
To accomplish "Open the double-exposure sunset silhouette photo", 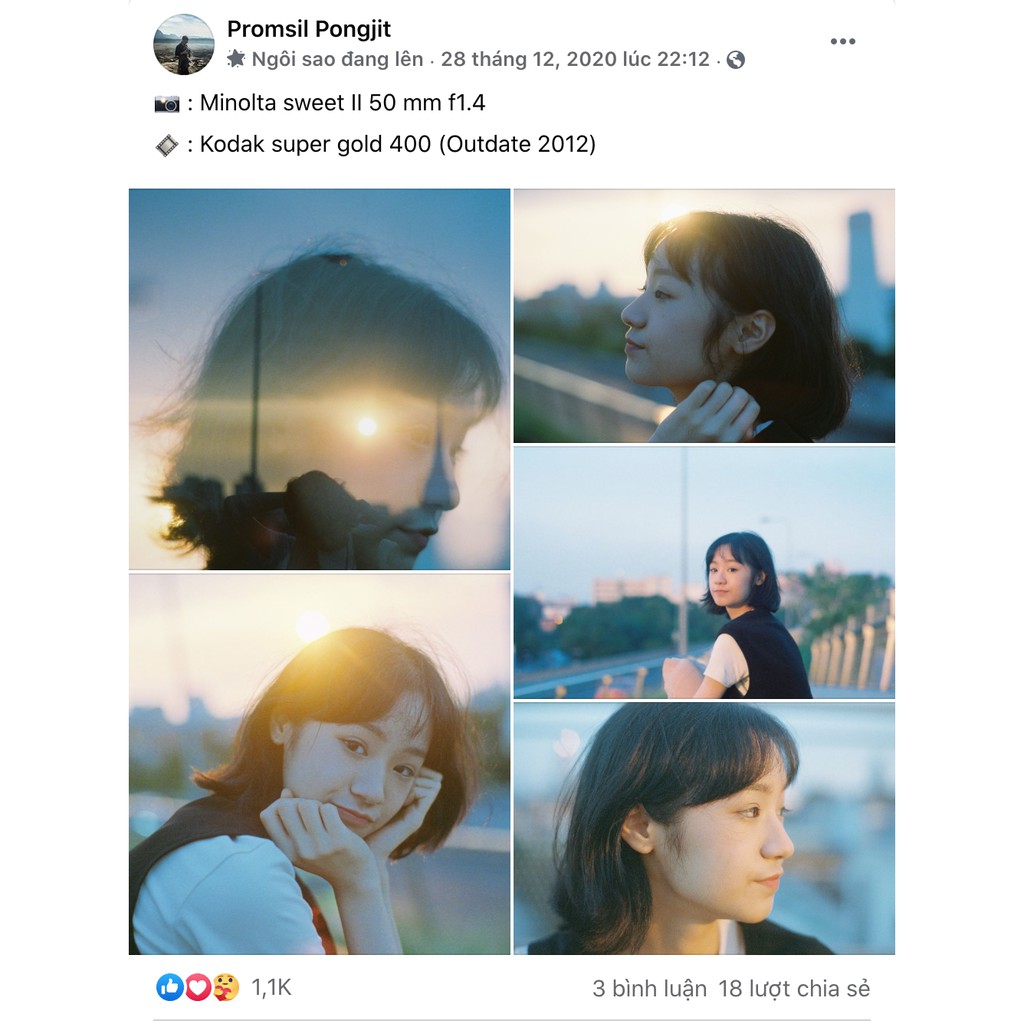I will [x=319, y=379].
